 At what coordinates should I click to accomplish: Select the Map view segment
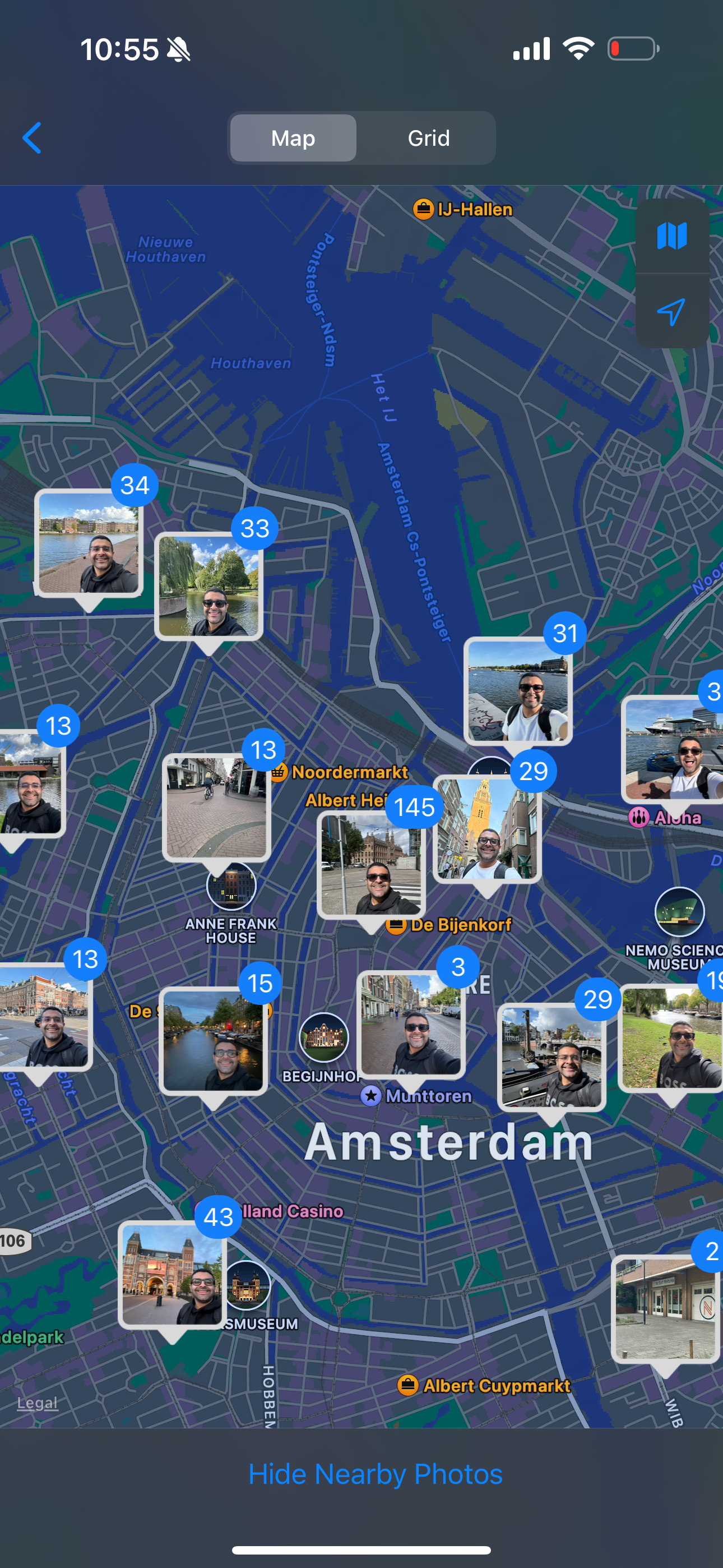(293, 138)
